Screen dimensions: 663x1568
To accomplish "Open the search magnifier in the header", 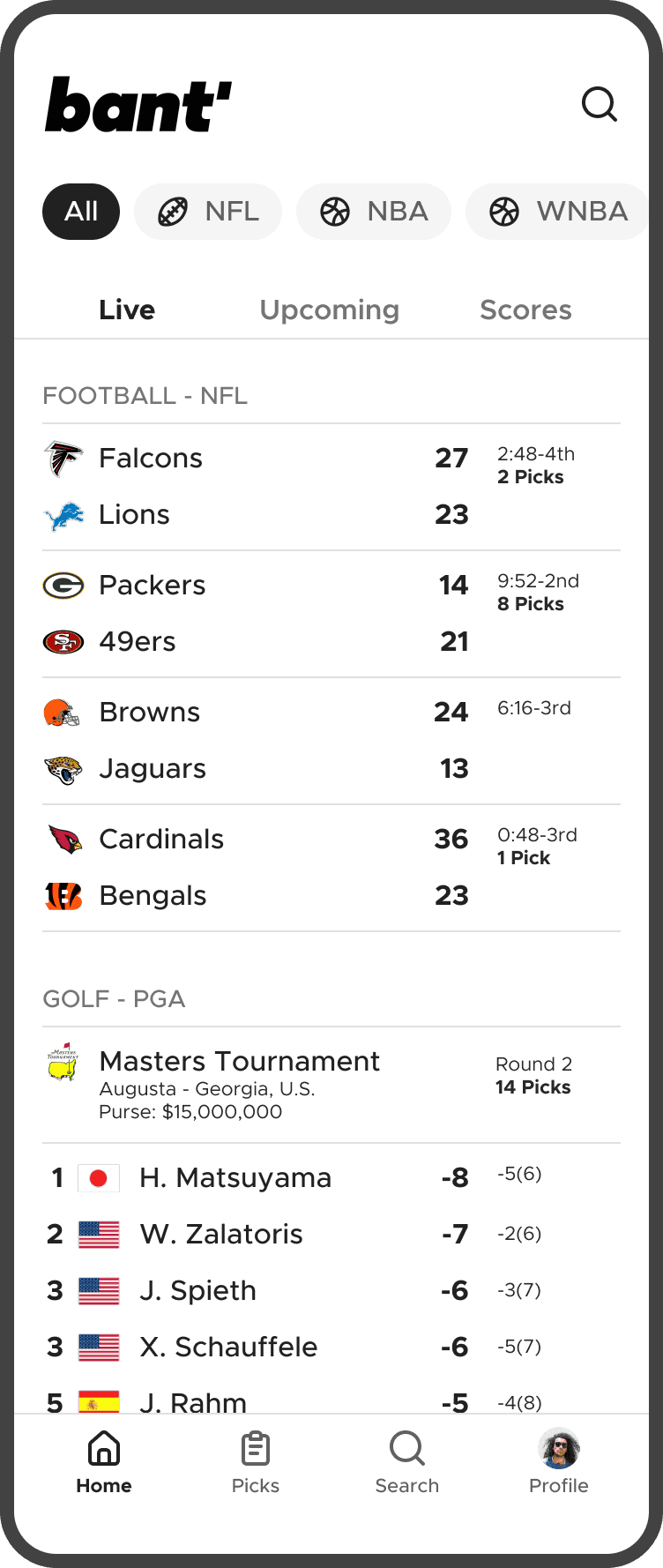I will click(x=600, y=104).
